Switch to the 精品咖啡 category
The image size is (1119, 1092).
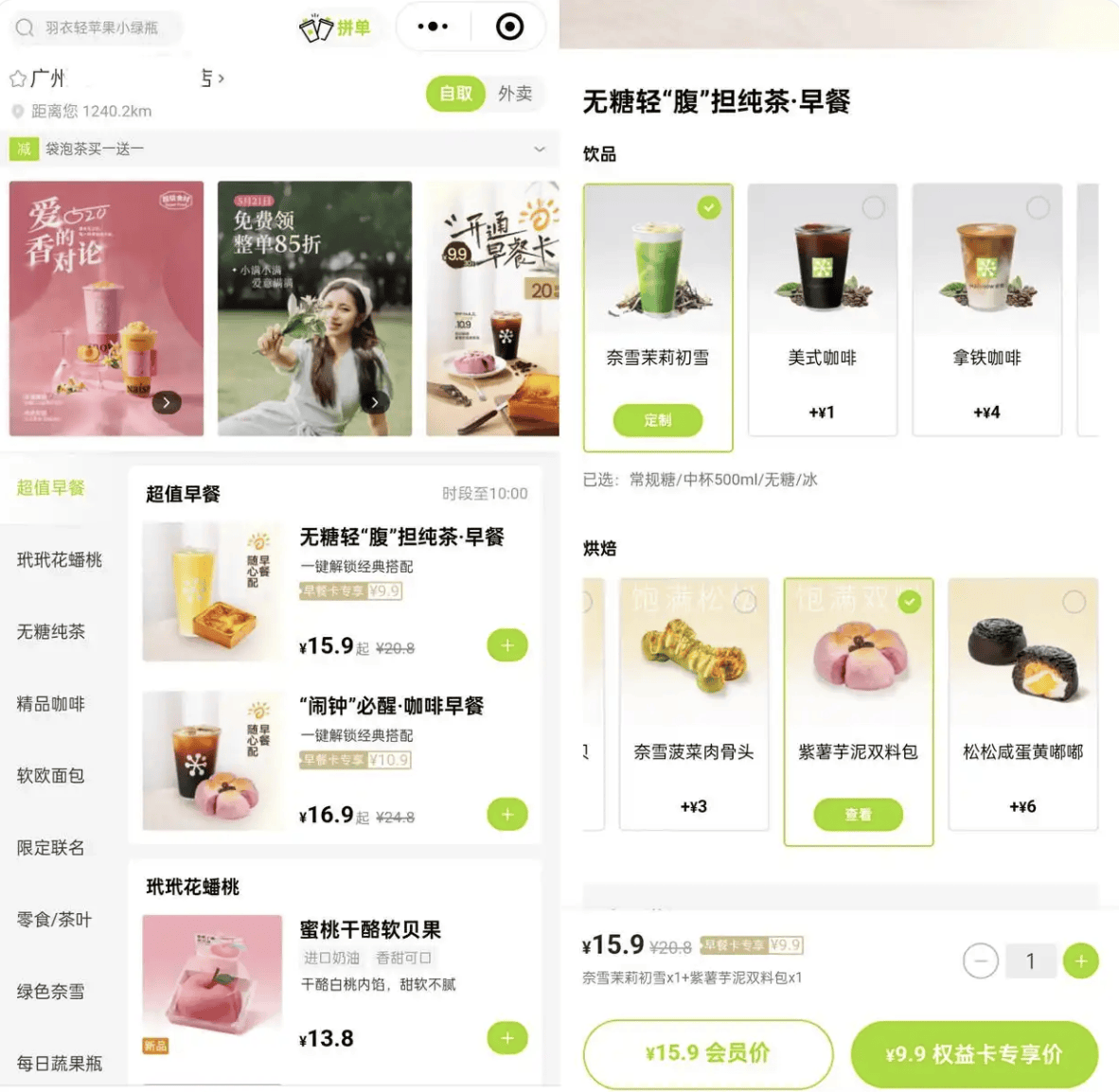point(51,703)
